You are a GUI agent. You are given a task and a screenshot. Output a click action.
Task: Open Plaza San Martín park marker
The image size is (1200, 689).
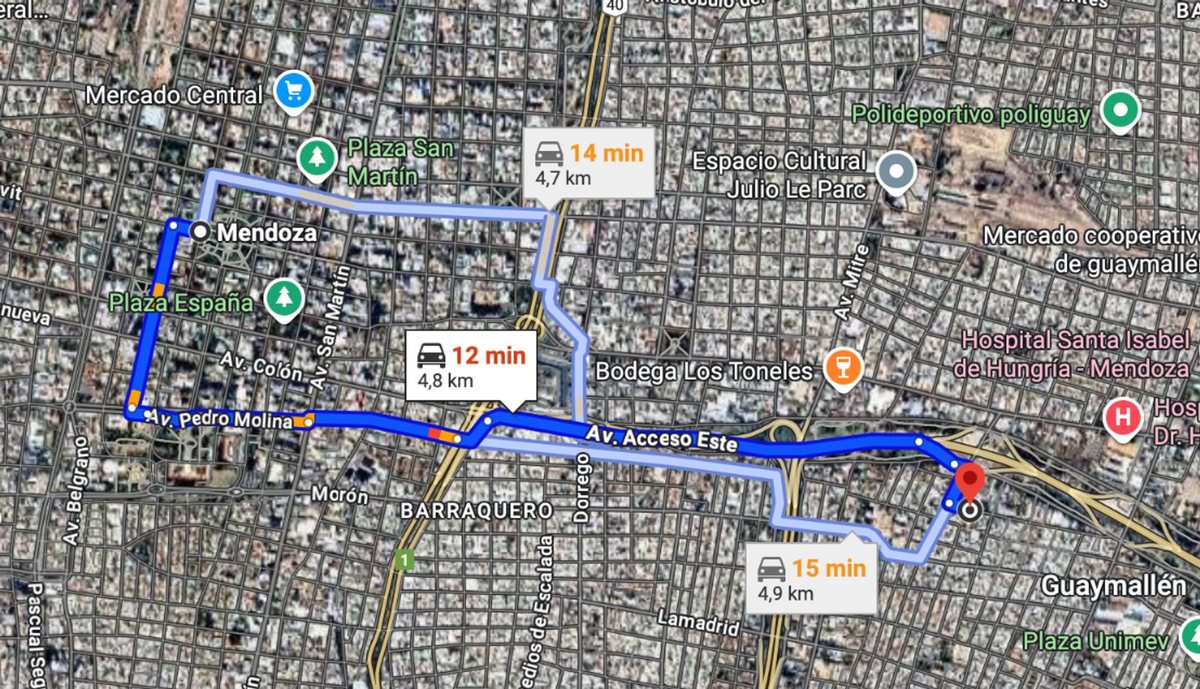(318, 157)
